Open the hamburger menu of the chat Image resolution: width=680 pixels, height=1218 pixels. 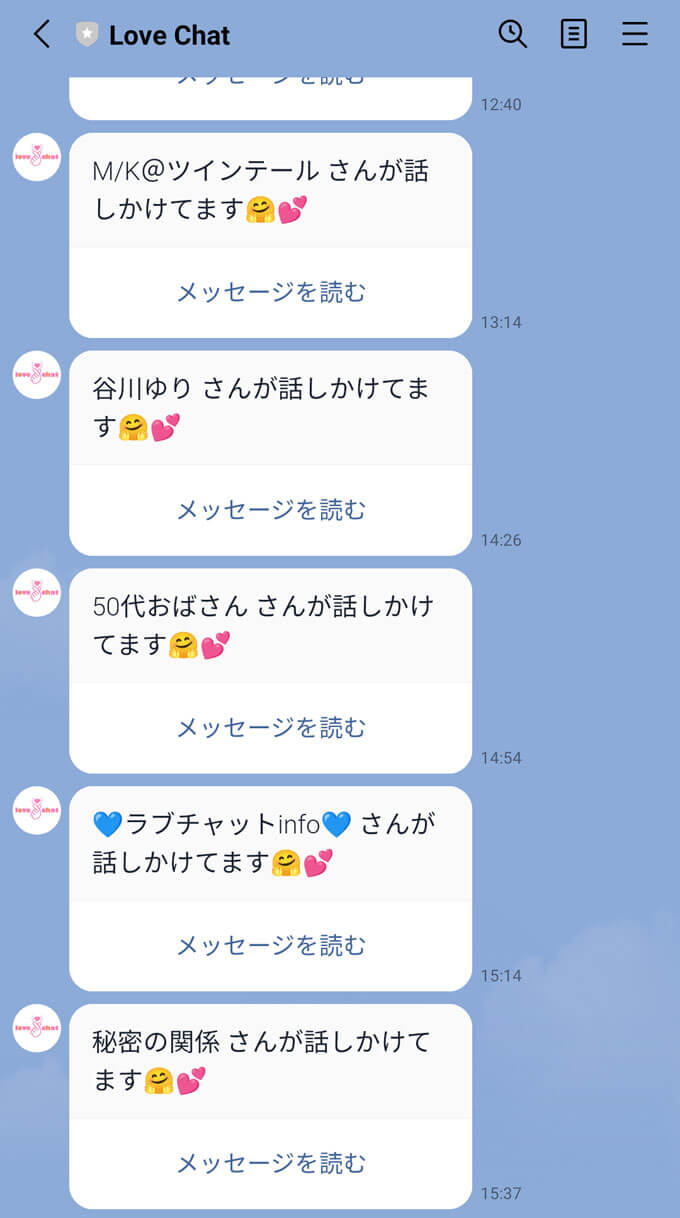point(635,35)
